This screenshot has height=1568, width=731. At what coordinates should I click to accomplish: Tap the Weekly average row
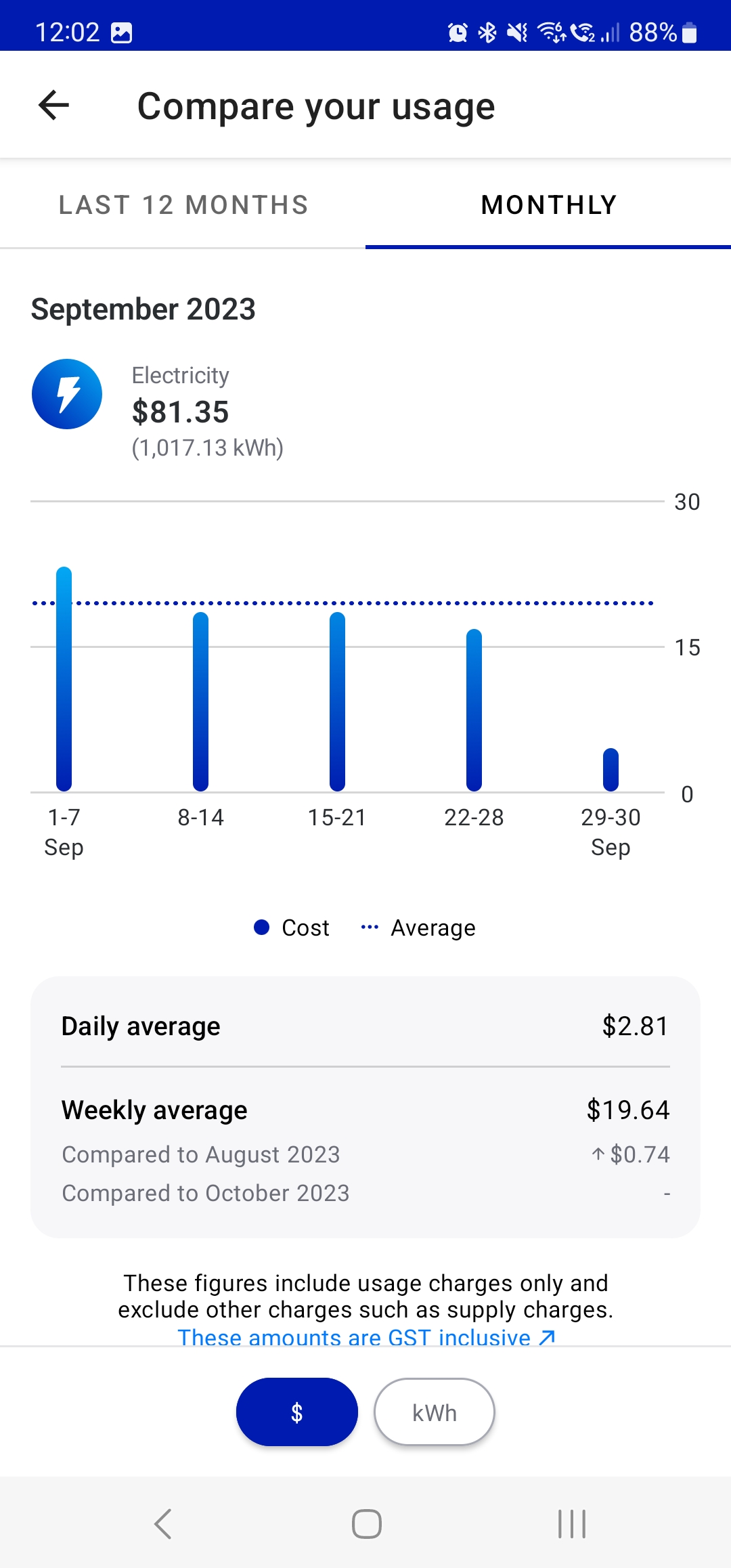tap(154, 1109)
